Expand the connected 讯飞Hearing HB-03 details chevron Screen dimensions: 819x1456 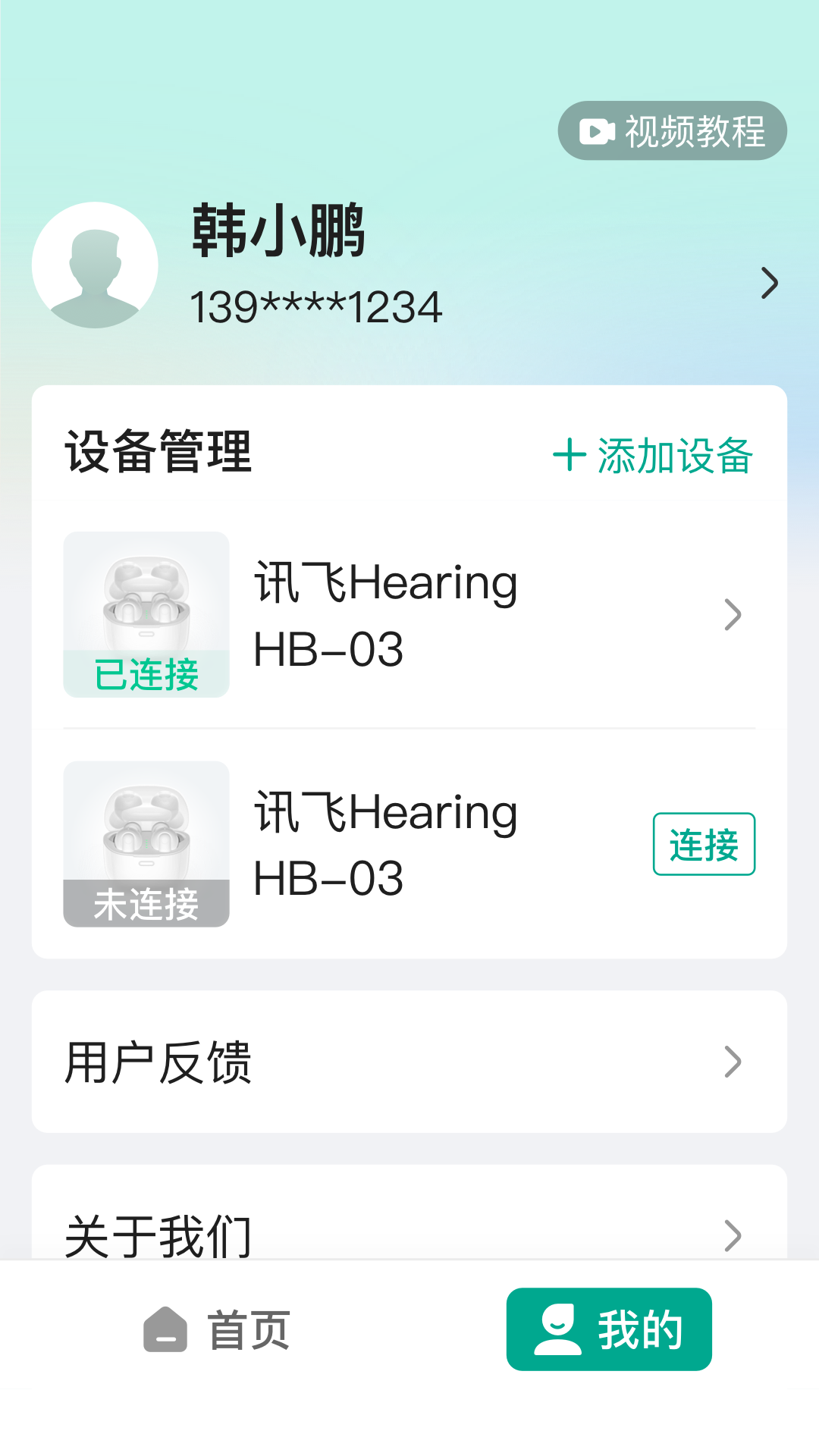click(733, 615)
